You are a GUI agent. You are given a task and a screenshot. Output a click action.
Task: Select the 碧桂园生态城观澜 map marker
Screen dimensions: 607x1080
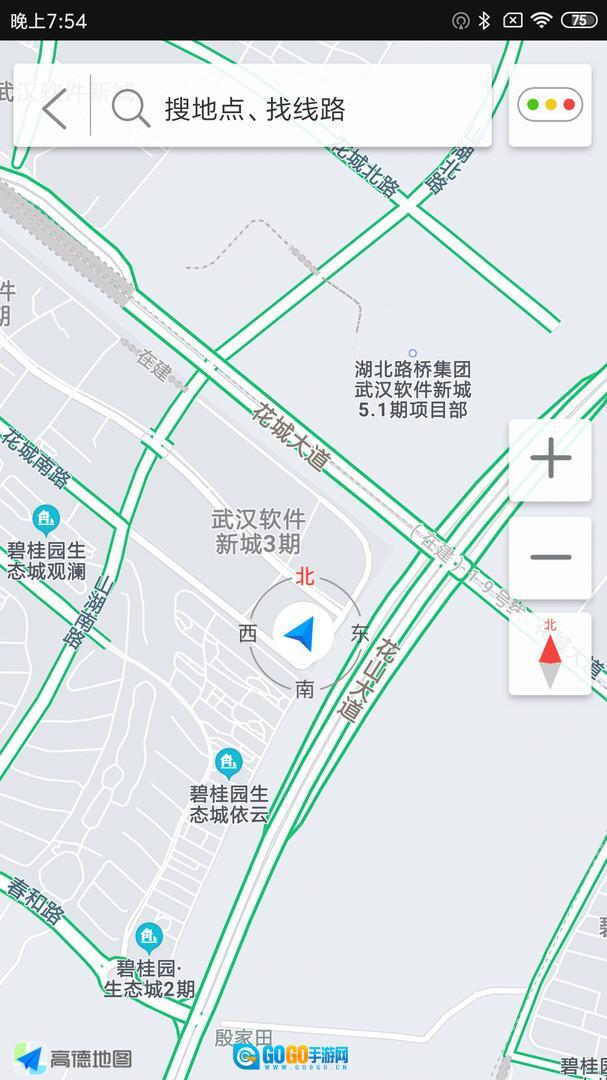click(x=45, y=519)
